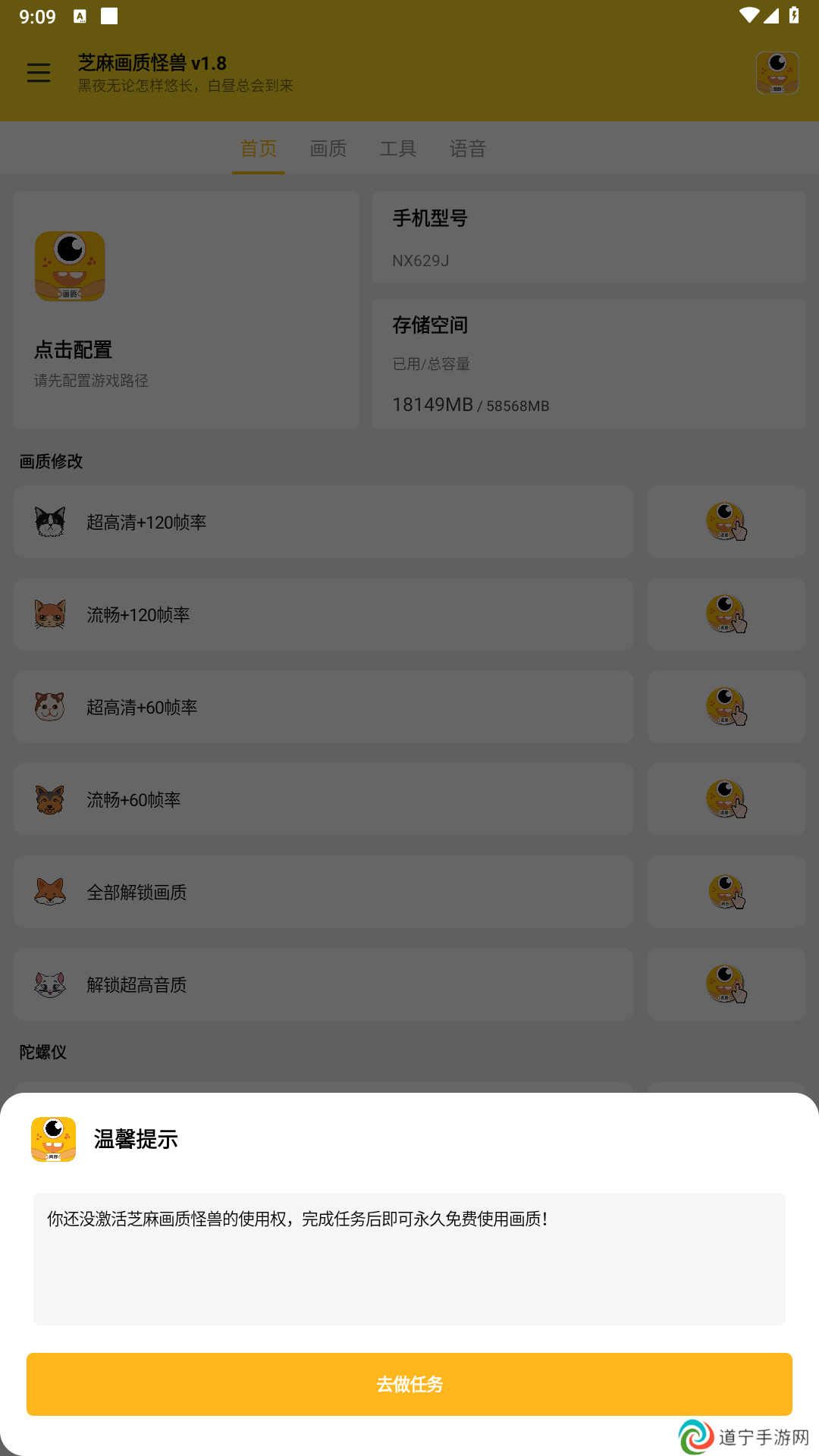Switch to the 语音 tab
The height and width of the screenshot is (1456, 819).
point(468,149)
